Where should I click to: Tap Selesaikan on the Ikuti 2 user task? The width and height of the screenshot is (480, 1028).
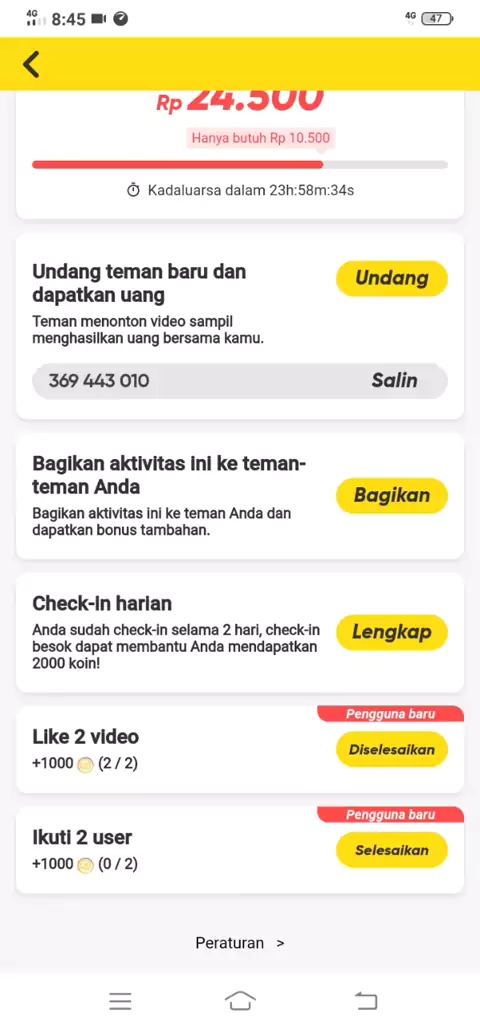[x=392, y=850]
